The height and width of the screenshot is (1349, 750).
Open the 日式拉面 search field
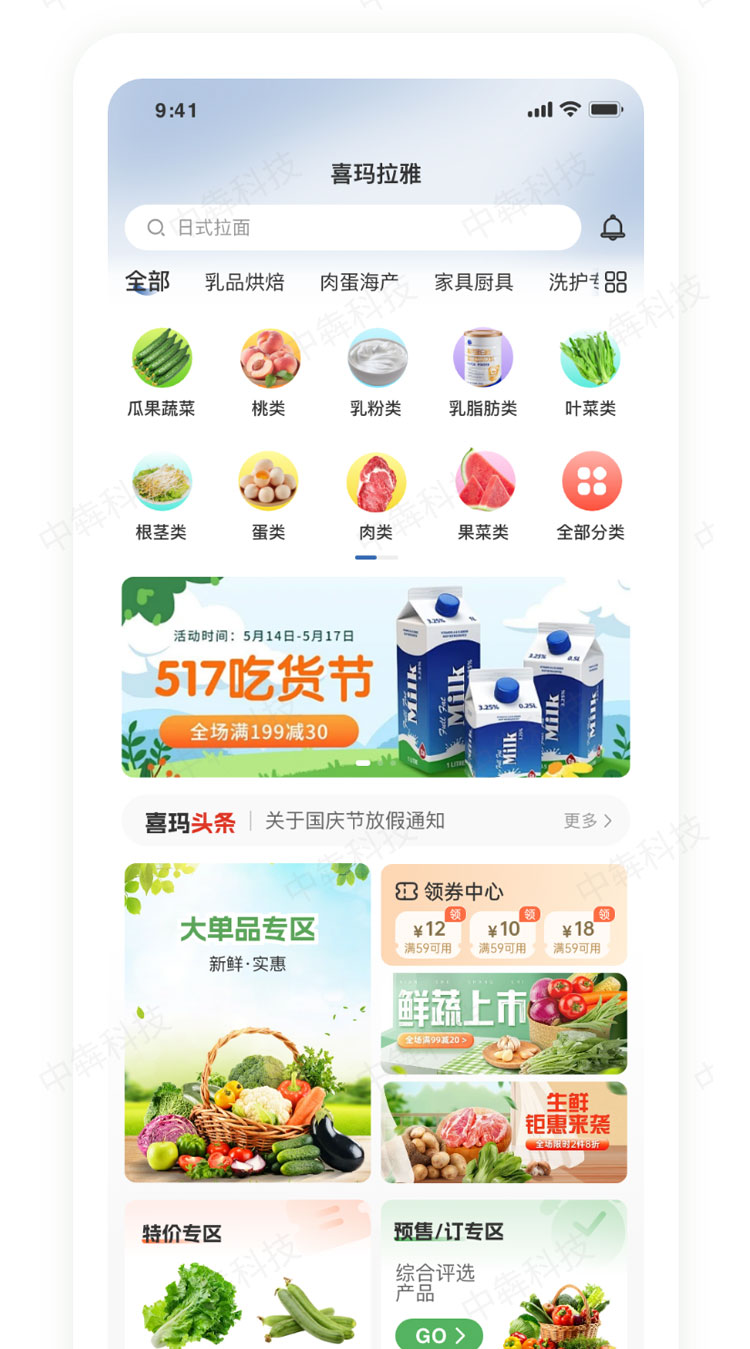[352, 228]
